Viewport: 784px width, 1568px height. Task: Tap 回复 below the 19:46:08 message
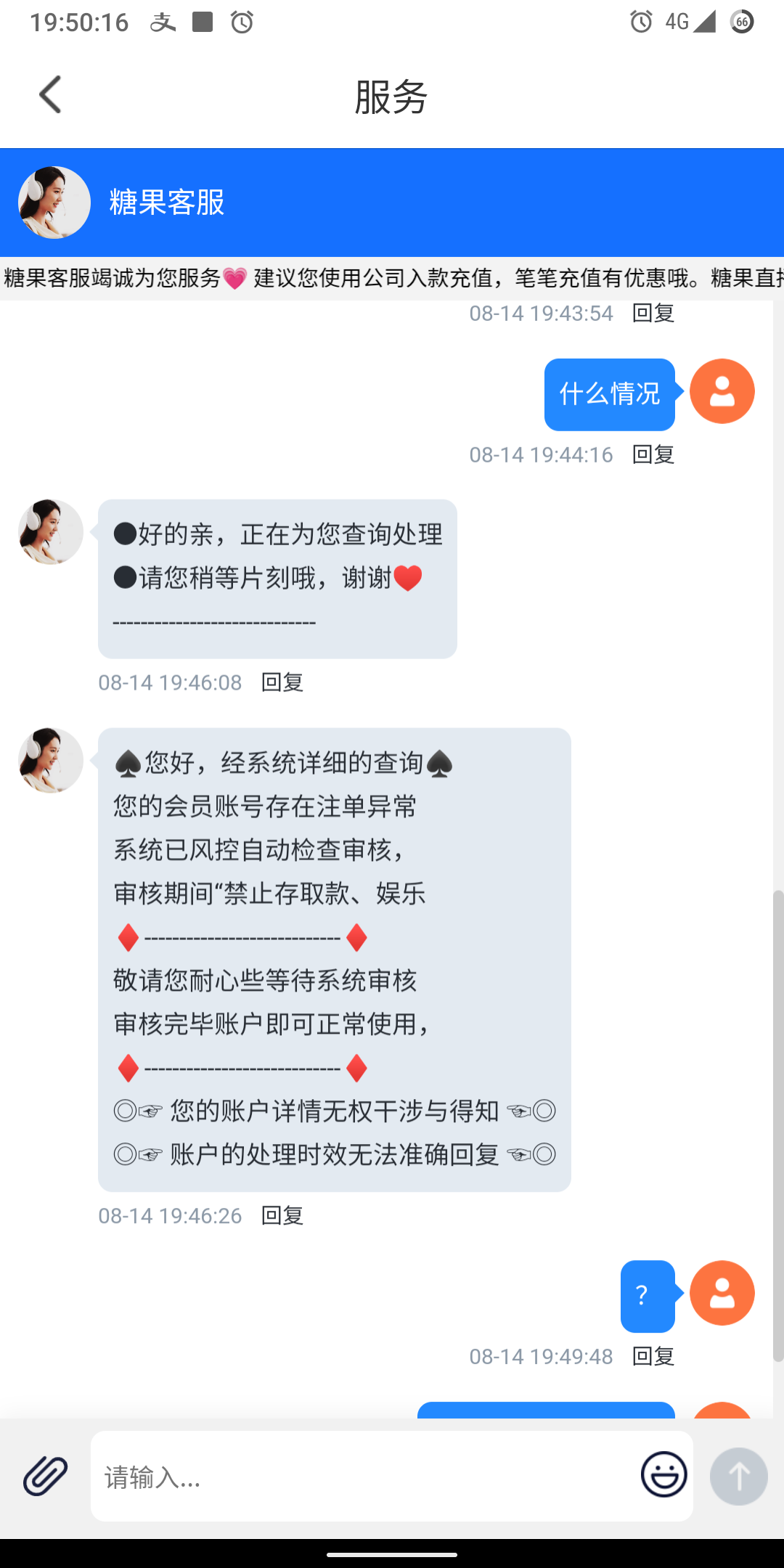pos(282,682)
